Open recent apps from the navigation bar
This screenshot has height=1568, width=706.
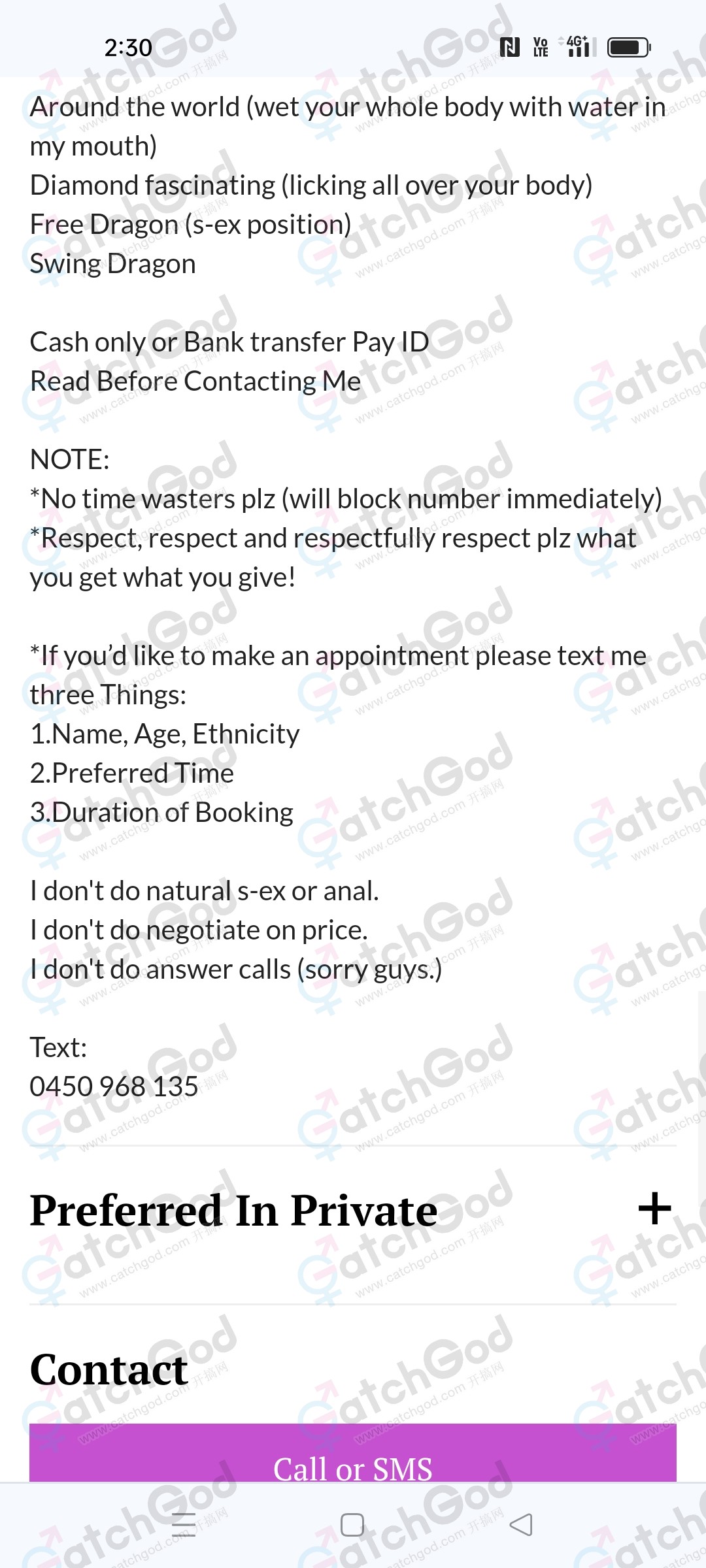[184, 1525]
